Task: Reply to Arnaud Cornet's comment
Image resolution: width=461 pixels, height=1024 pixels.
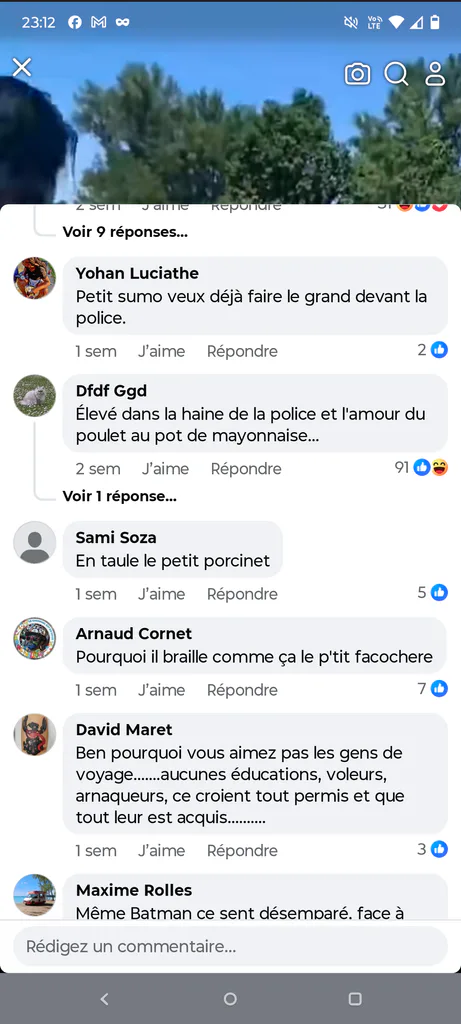Action: [x=242, y=690]
